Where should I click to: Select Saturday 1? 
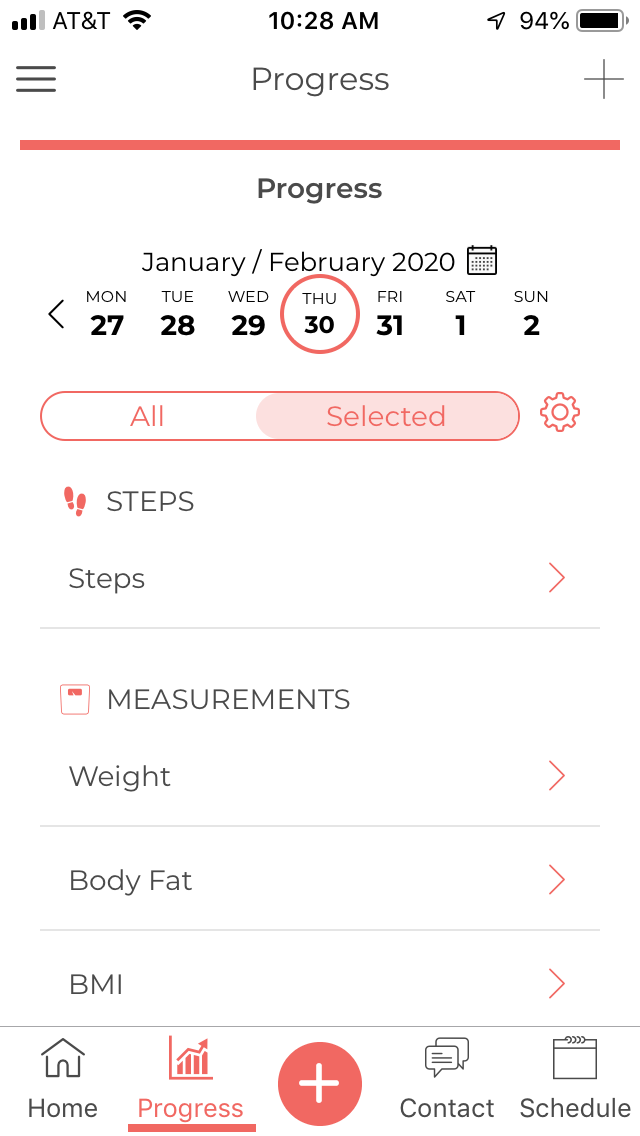coord(460,314)
